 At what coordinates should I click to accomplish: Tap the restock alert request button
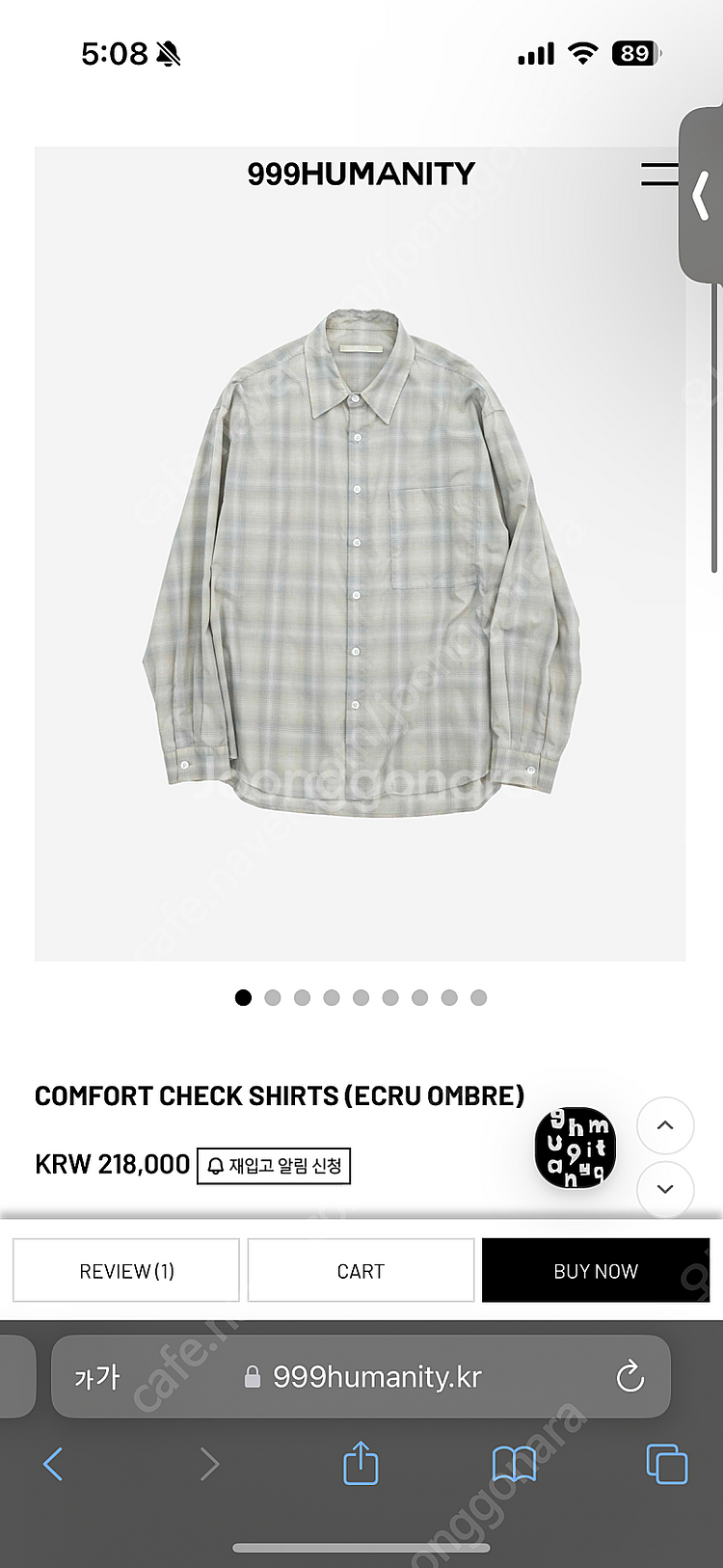(274, 1166)
